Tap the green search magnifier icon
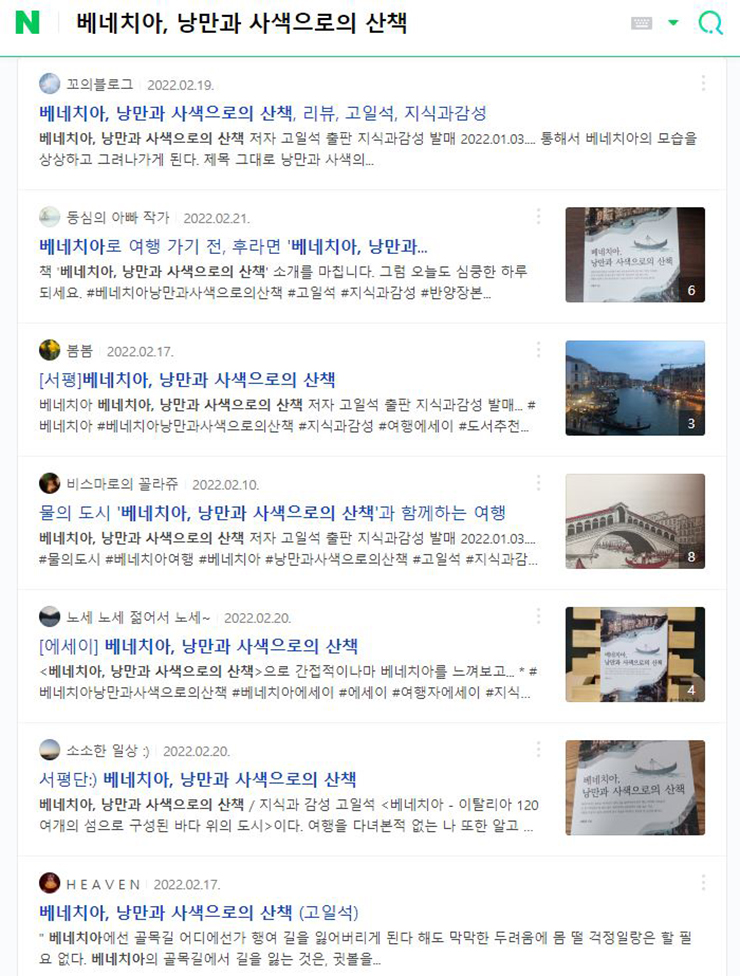740x976 pixels. pos(710,23)
